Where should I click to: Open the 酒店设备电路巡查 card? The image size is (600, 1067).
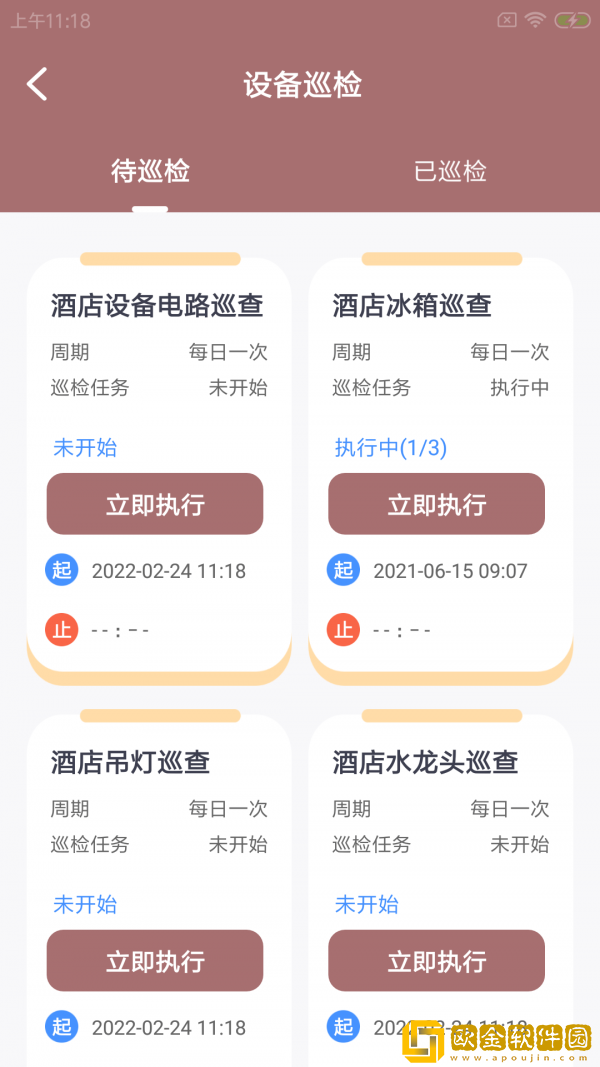pos(157,305)
